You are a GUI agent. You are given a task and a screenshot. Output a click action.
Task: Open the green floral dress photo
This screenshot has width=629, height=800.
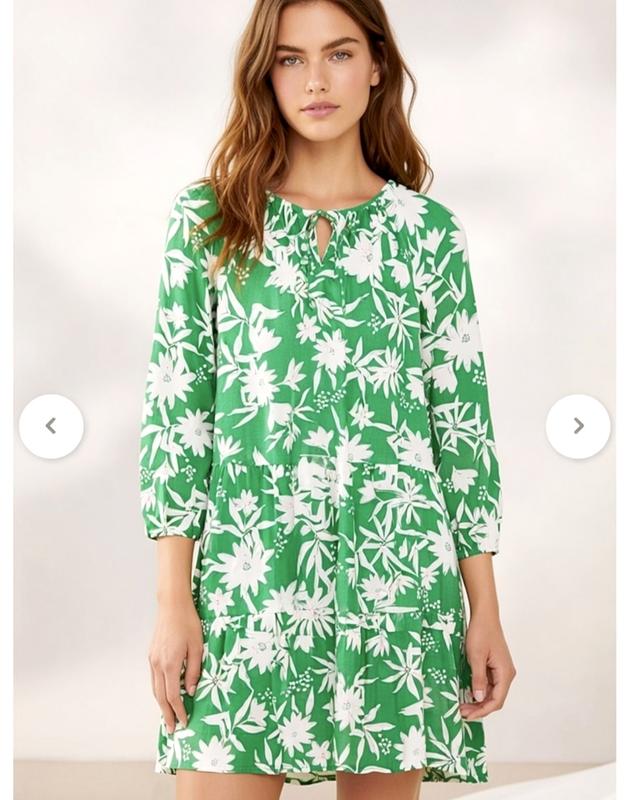tap(318, 450)
